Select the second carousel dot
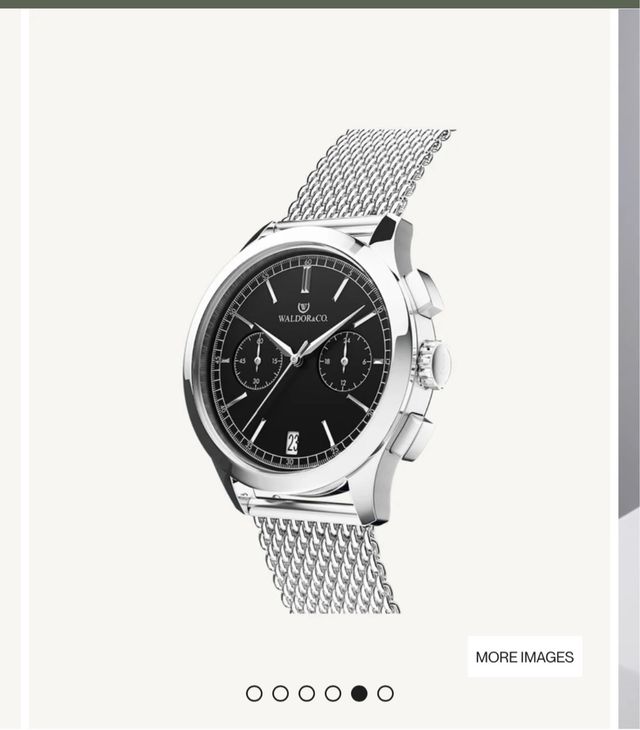This screenshot has width=640, height=730. tap(280, 693)
